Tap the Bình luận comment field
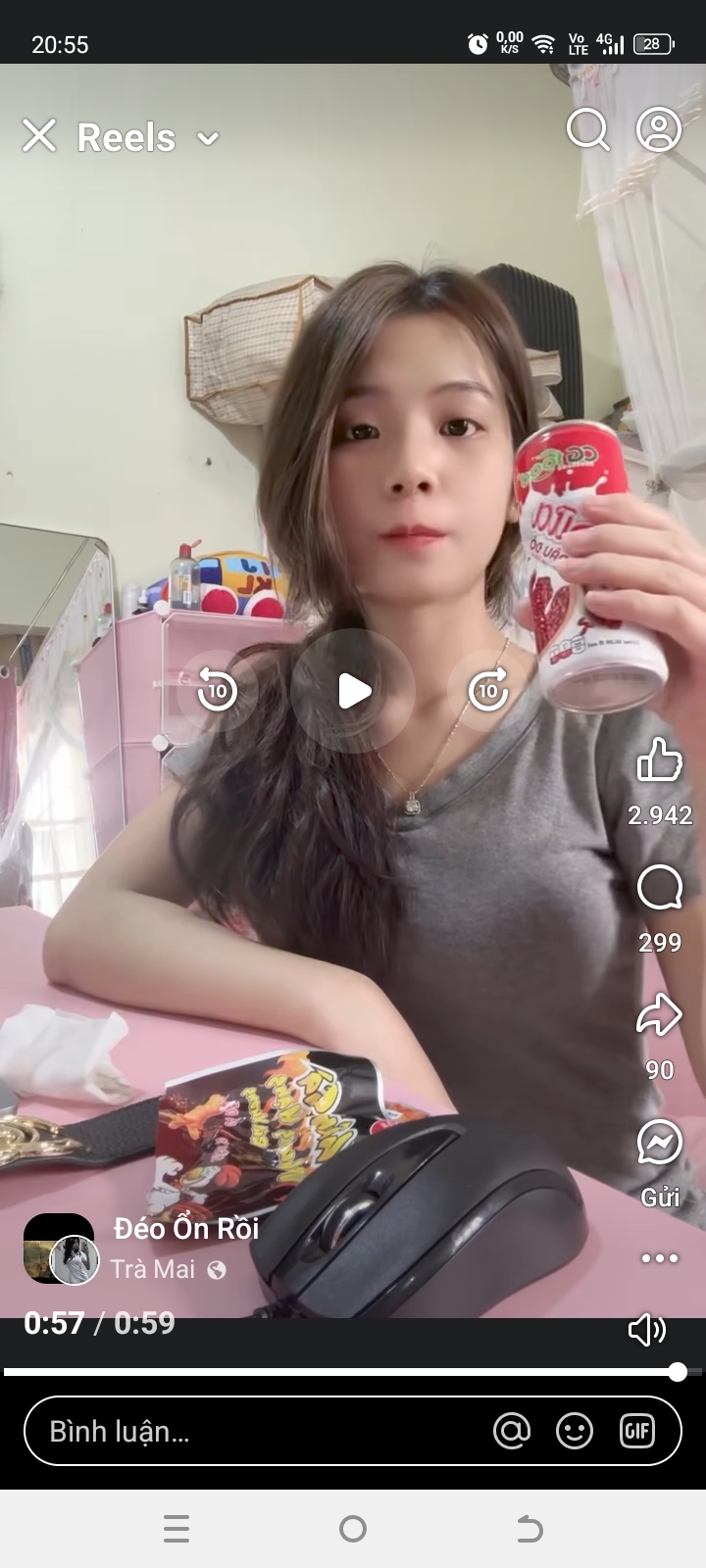This screenshot has height=1568, width=706. point(255,1432)
